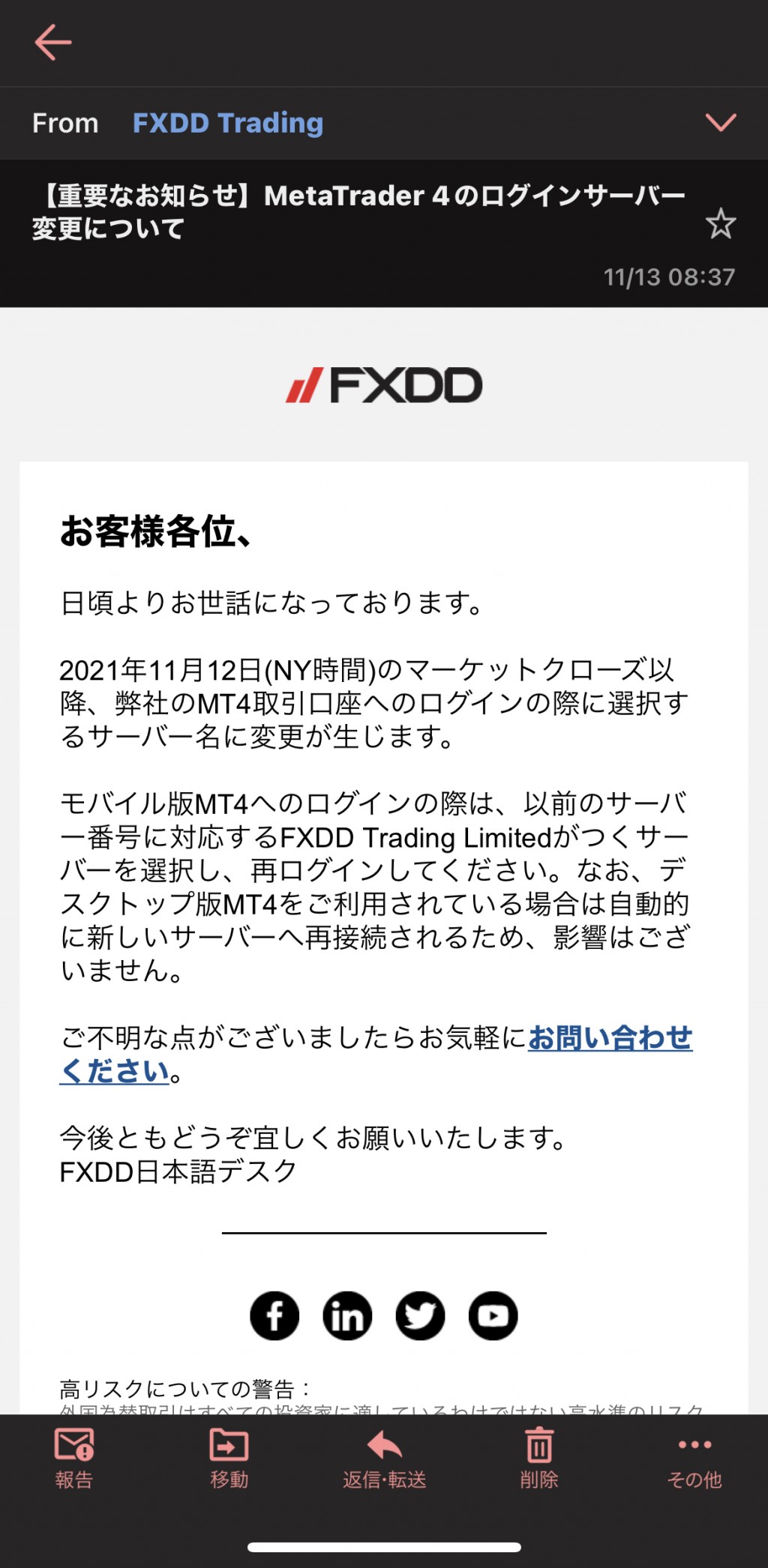Expand the sender details chevron
Image resolution: width=768 pixels, height=1568 pixels.
[x=721, y=122]
